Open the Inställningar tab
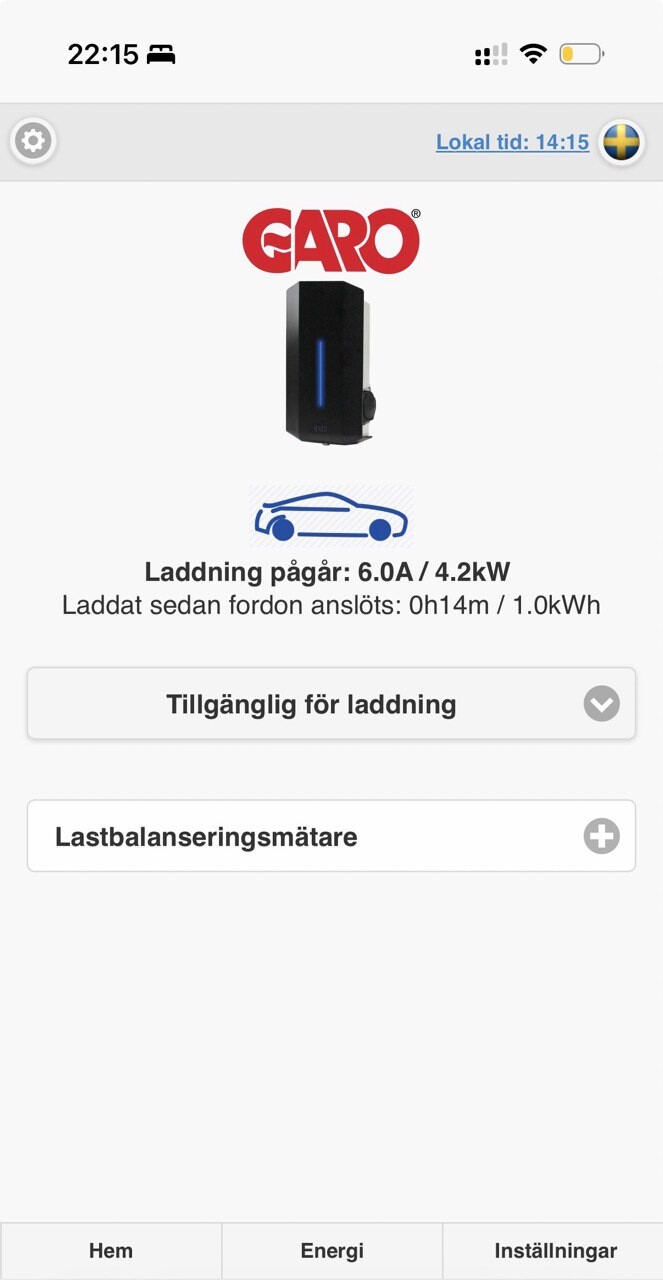The width and height of the screenshot is (663, 1280). pos(555,1251)
